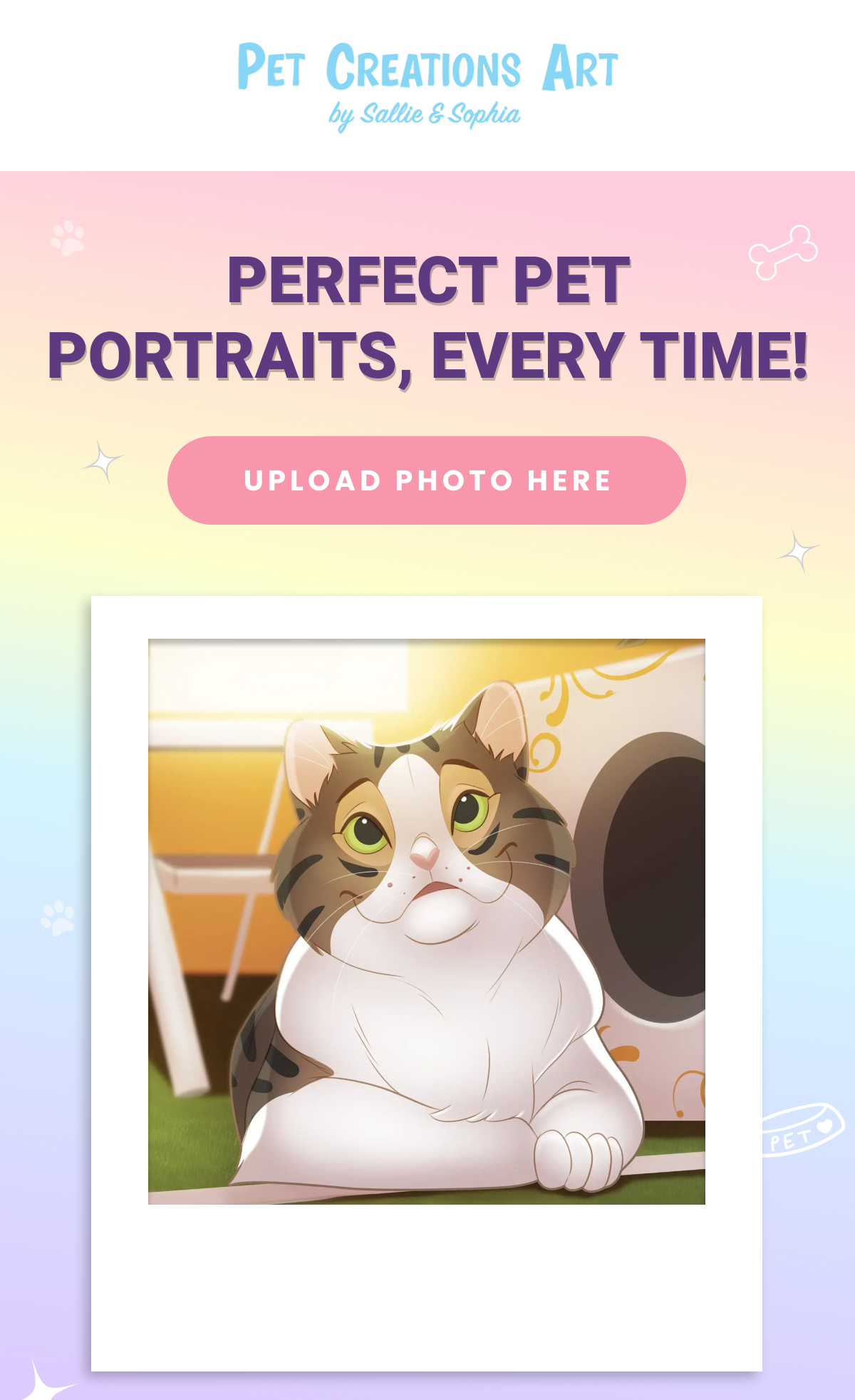
Task: Tap the Upload Photo Here button
Action: (x=427, y=480)
